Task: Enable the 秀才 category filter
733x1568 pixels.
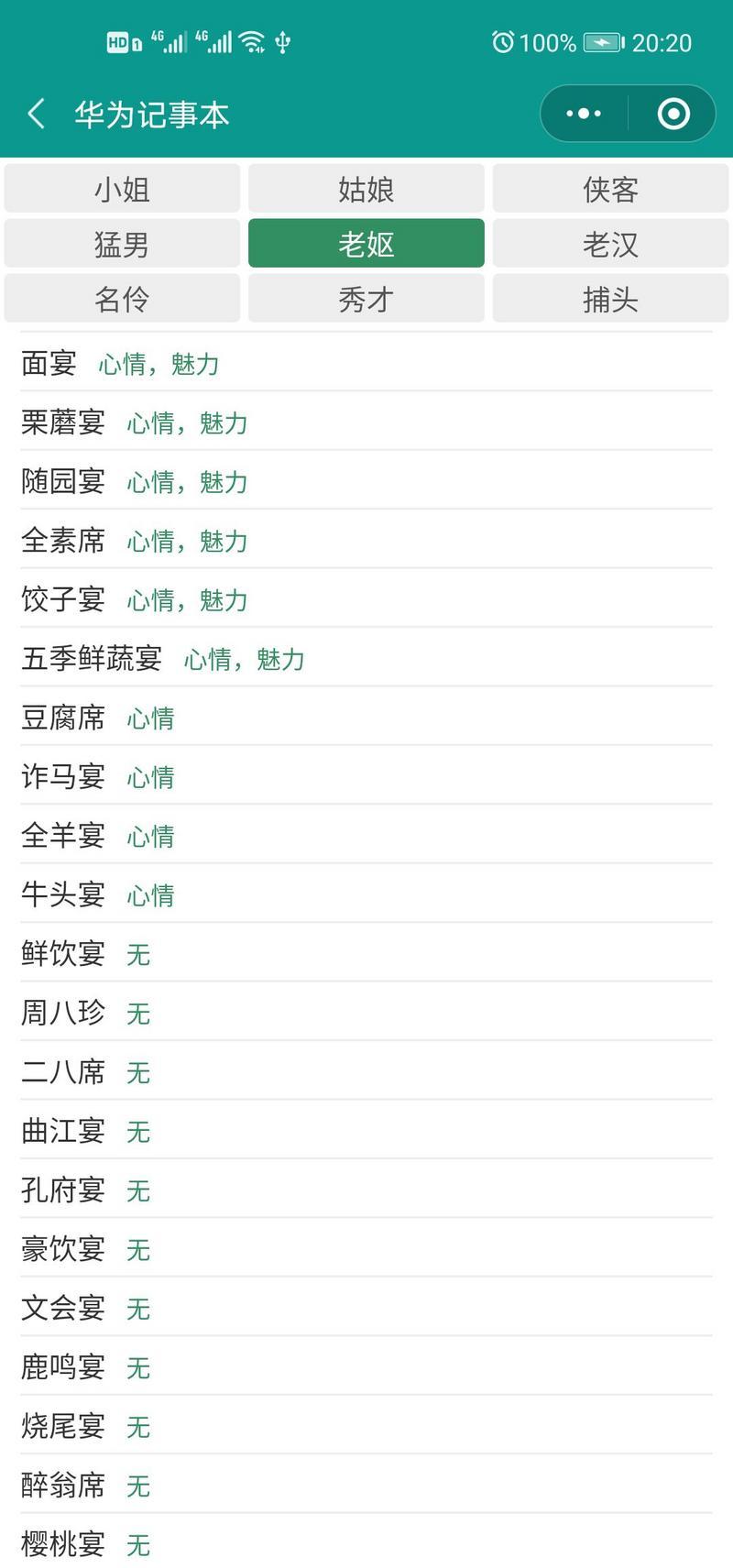Action: 366,299
